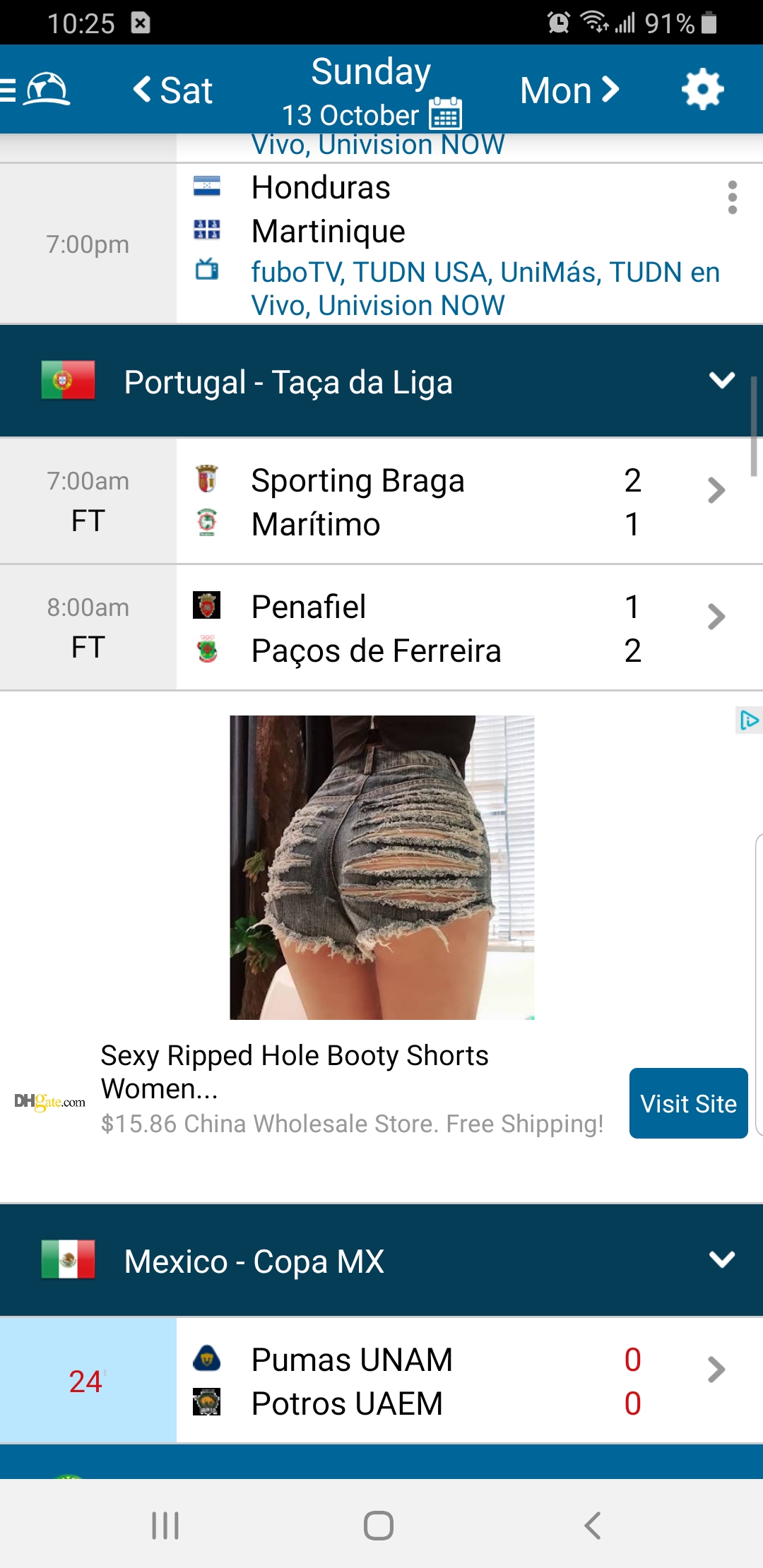Jump to Monday's matches
Screen dimensions: 763x1568
click(x=569, y=90)
